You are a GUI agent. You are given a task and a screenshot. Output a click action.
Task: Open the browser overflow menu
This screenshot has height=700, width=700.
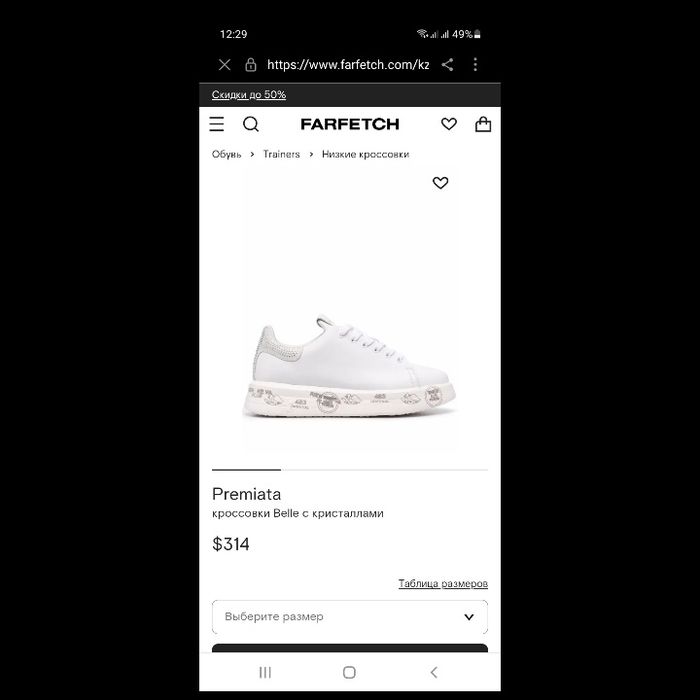[475, 64]
